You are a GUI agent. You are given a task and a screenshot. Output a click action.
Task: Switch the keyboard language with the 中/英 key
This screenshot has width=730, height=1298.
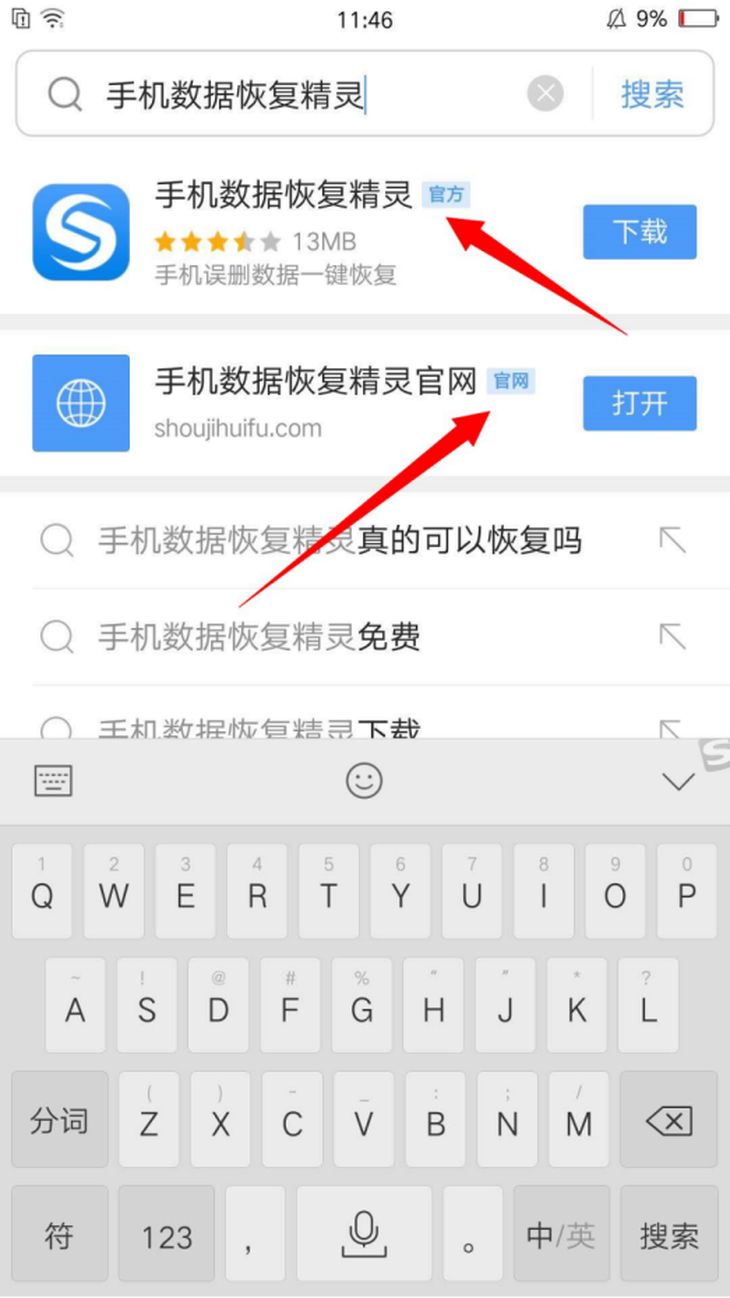(x=561, y=1235)
